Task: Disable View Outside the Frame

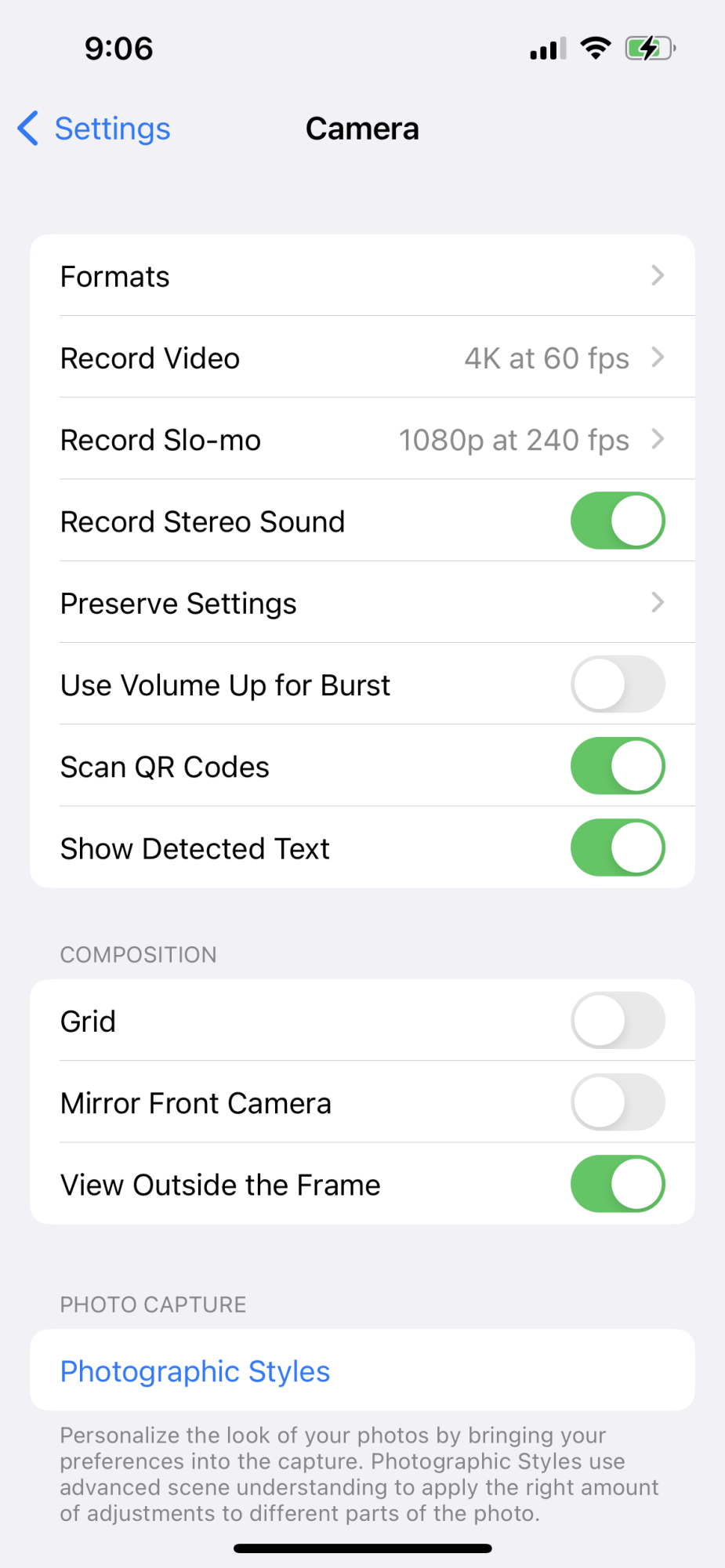Action: pyautogui.click(x=617, y=1184)
